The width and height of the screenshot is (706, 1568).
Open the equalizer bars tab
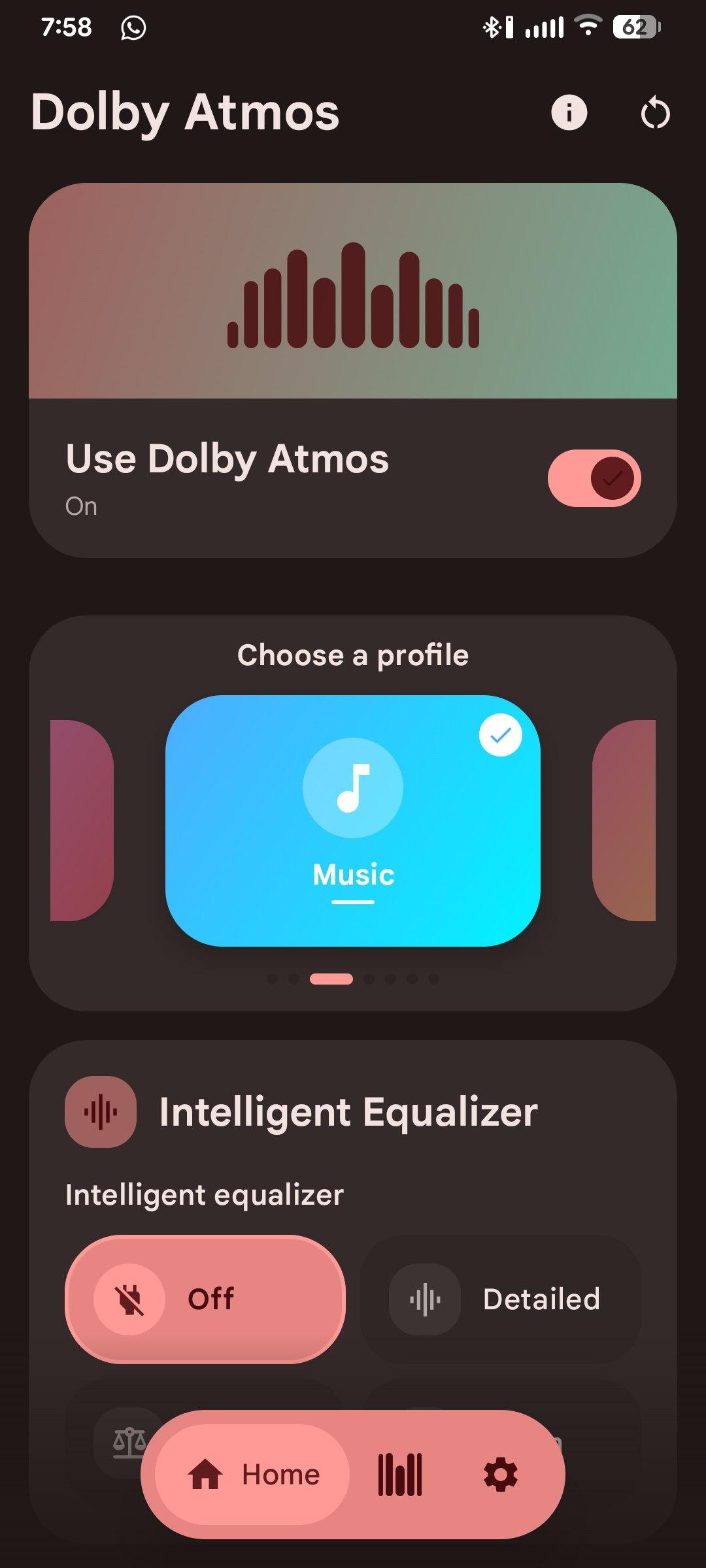[400, 1475]
